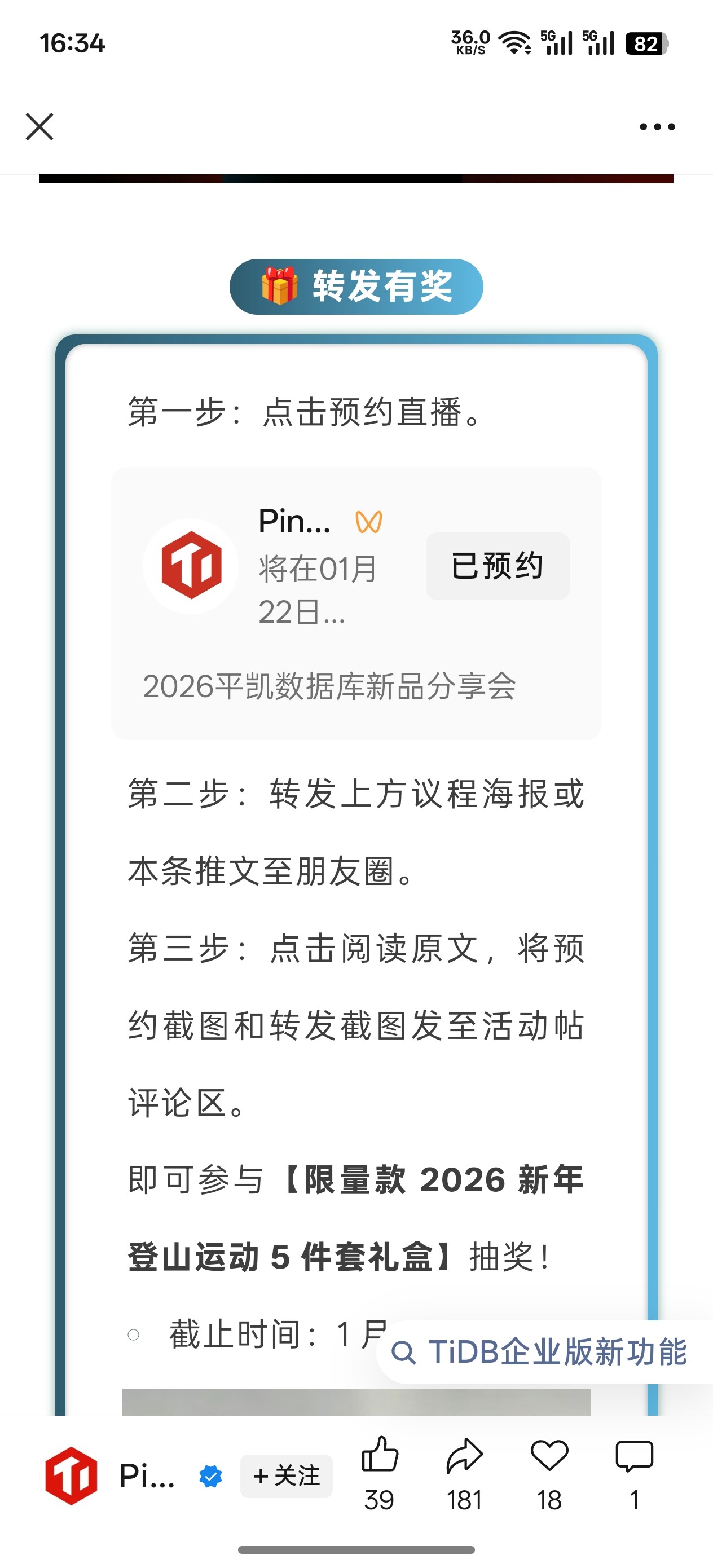
Task: Tap the 已预约 reservation button
Action: click(x=498, y=566)
